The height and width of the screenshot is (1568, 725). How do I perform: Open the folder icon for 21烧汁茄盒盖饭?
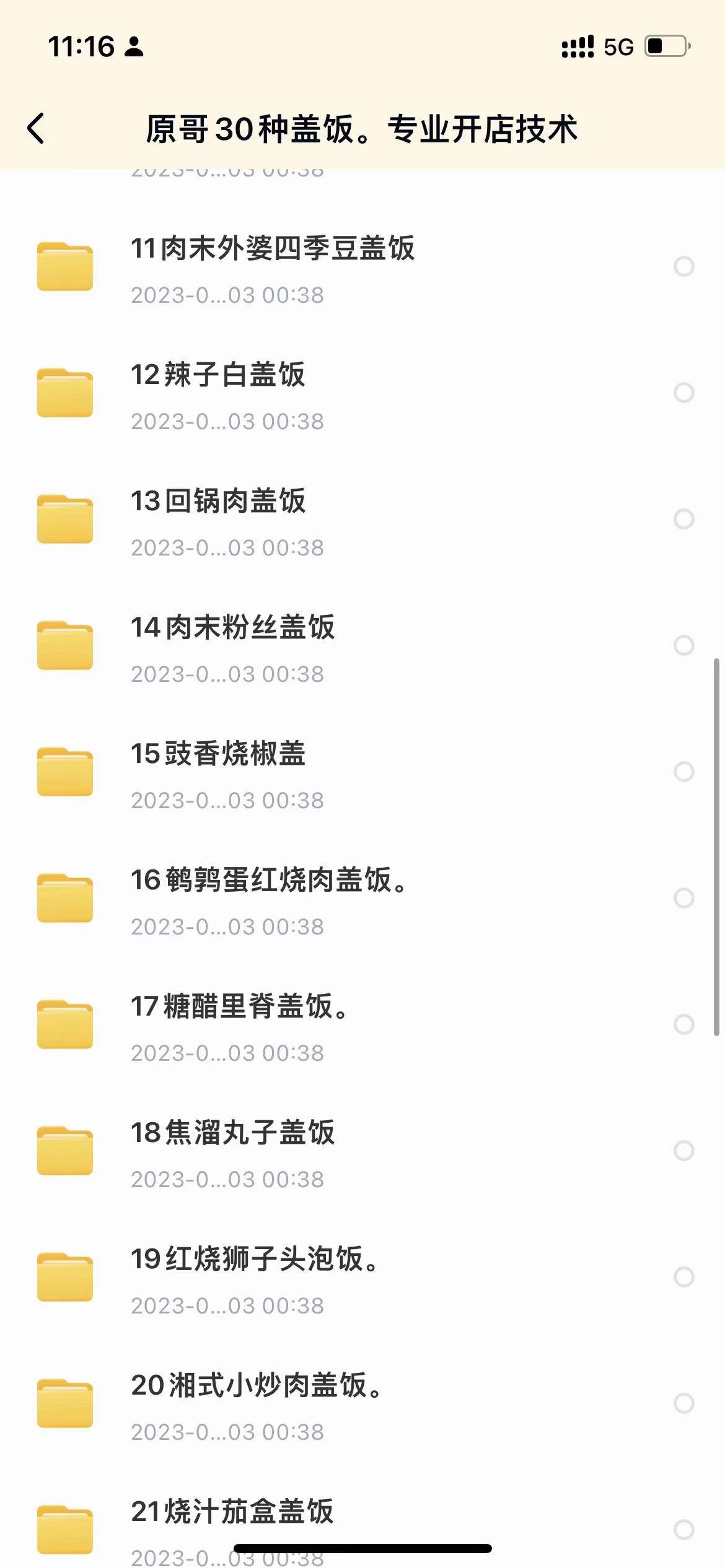click(x=64, y=1530)
